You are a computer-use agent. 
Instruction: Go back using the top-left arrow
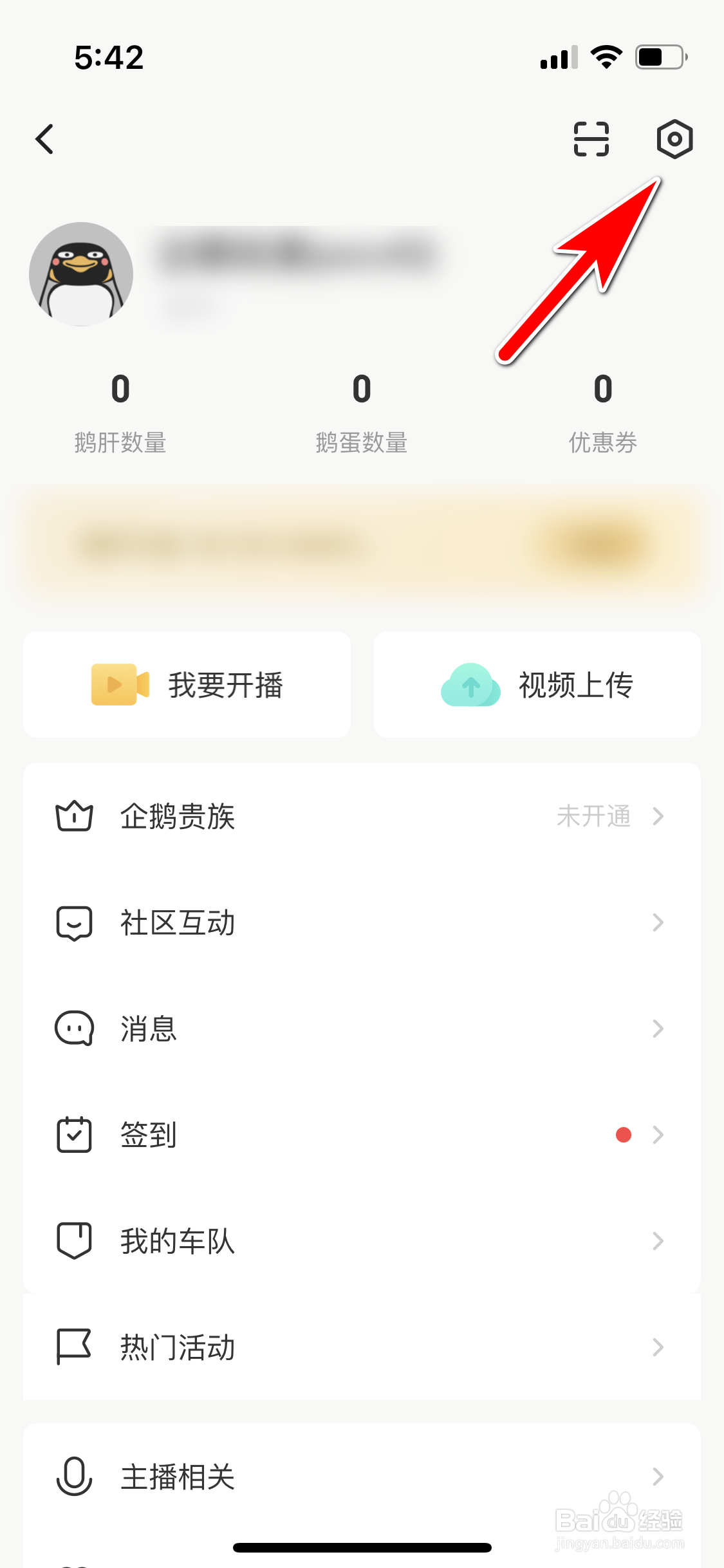pyautogui.click(x=45, y=139)
